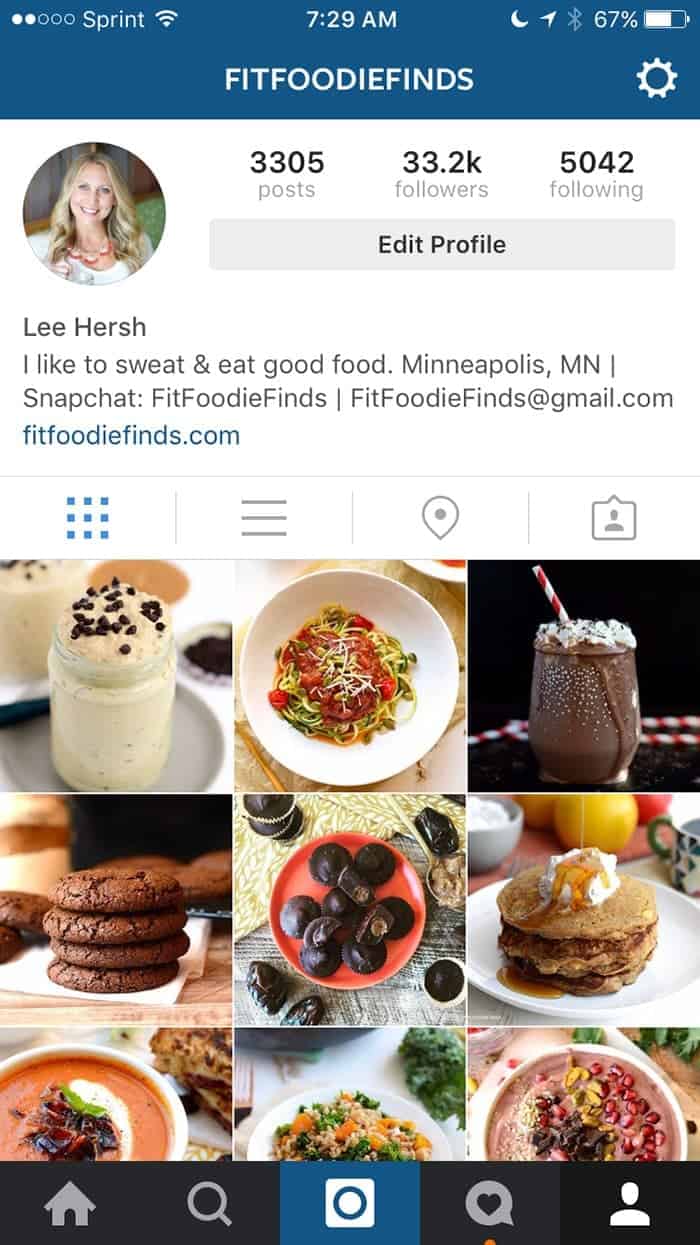
Task: Show the tagged photos tab
Action: pyautogui.click(x=614, y=519)
